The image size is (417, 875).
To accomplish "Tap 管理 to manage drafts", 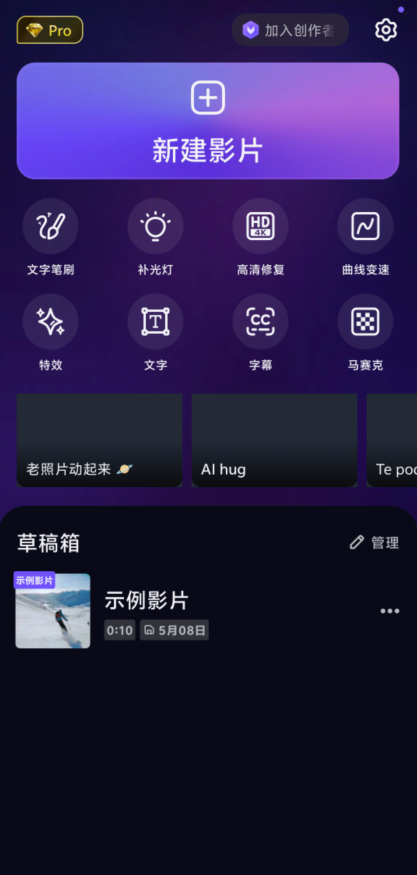I will click(374, 543).
